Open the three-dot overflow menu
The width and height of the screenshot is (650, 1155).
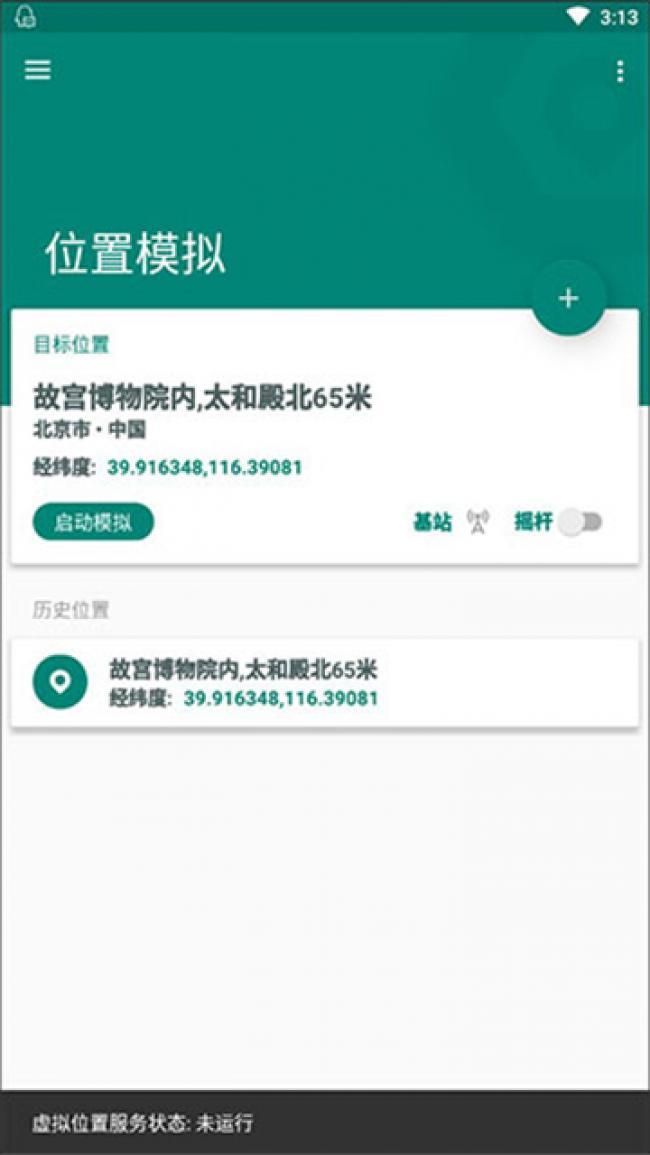tap(620, 71)
